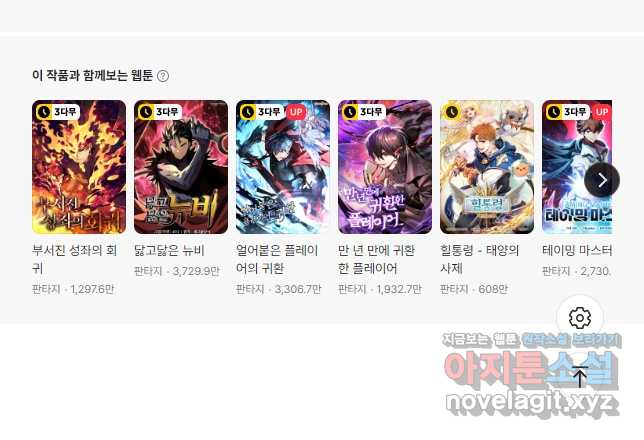The height and width of the screenshot is (440, 644).
Task: Show next webtoons with the arrow
Action: (x=600, y=180)
